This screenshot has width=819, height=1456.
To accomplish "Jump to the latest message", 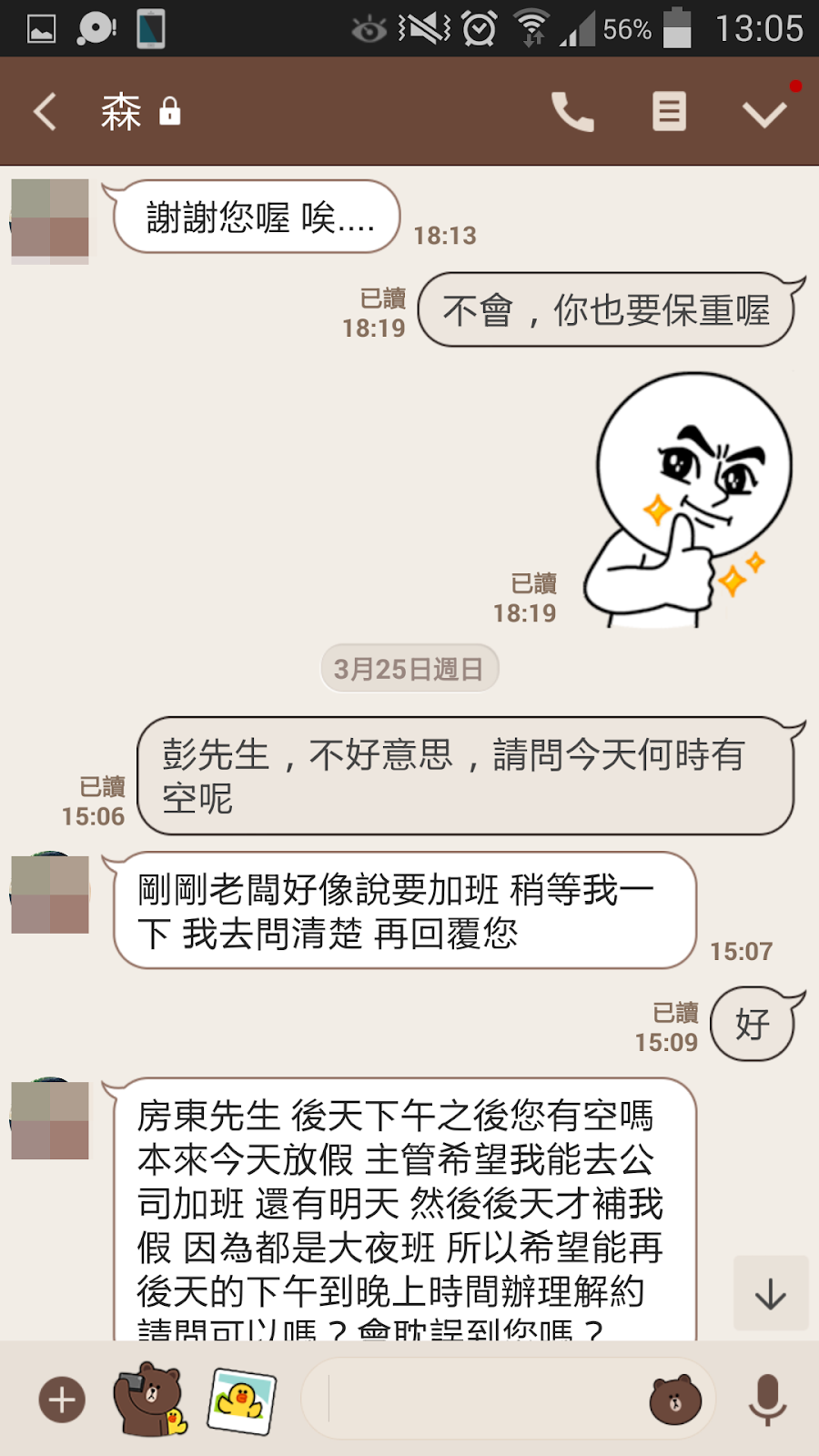I will [x=771, y=1293].
